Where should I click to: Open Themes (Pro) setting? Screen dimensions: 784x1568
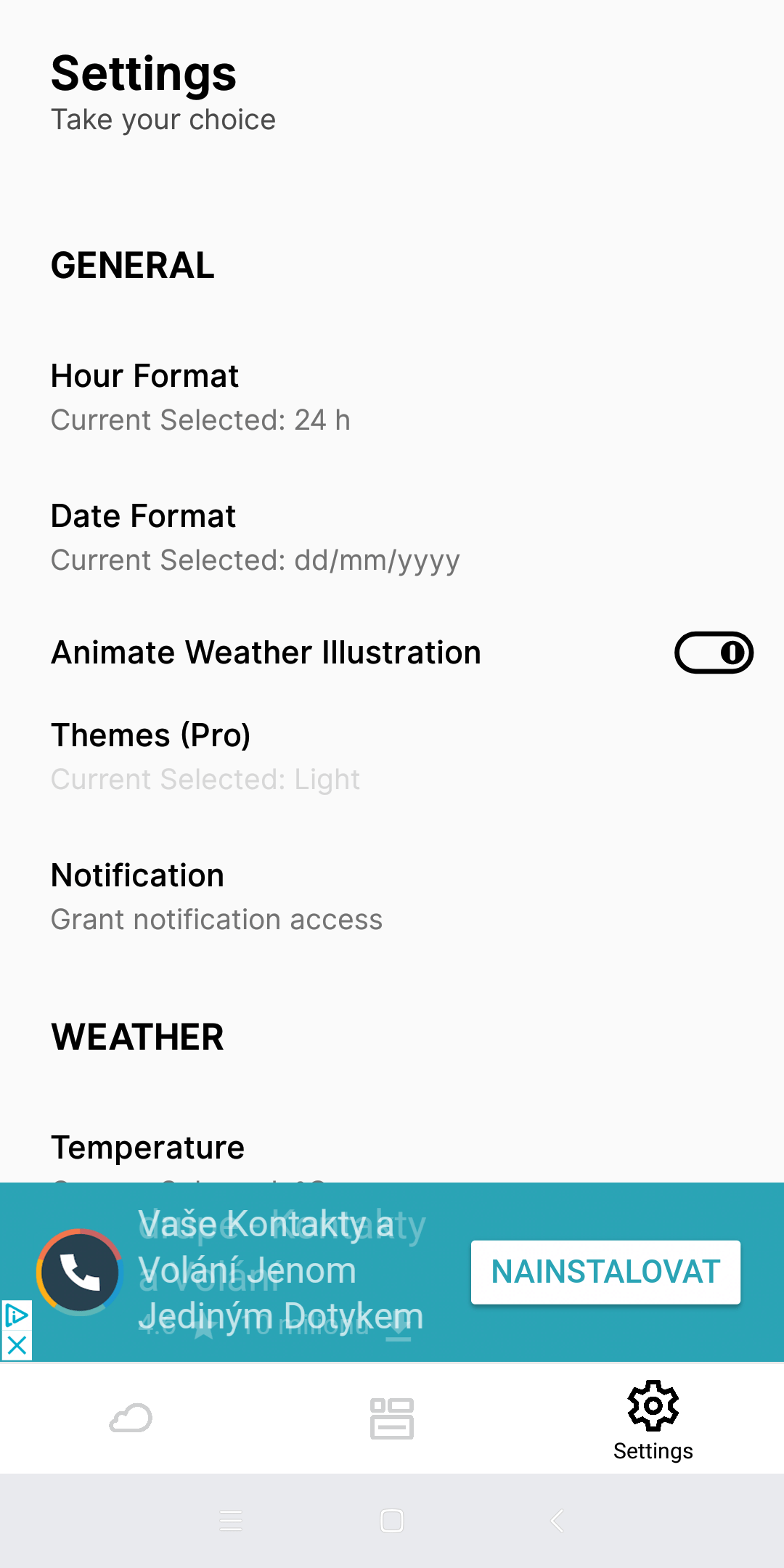pyautogui.click(x=392, y=757)
